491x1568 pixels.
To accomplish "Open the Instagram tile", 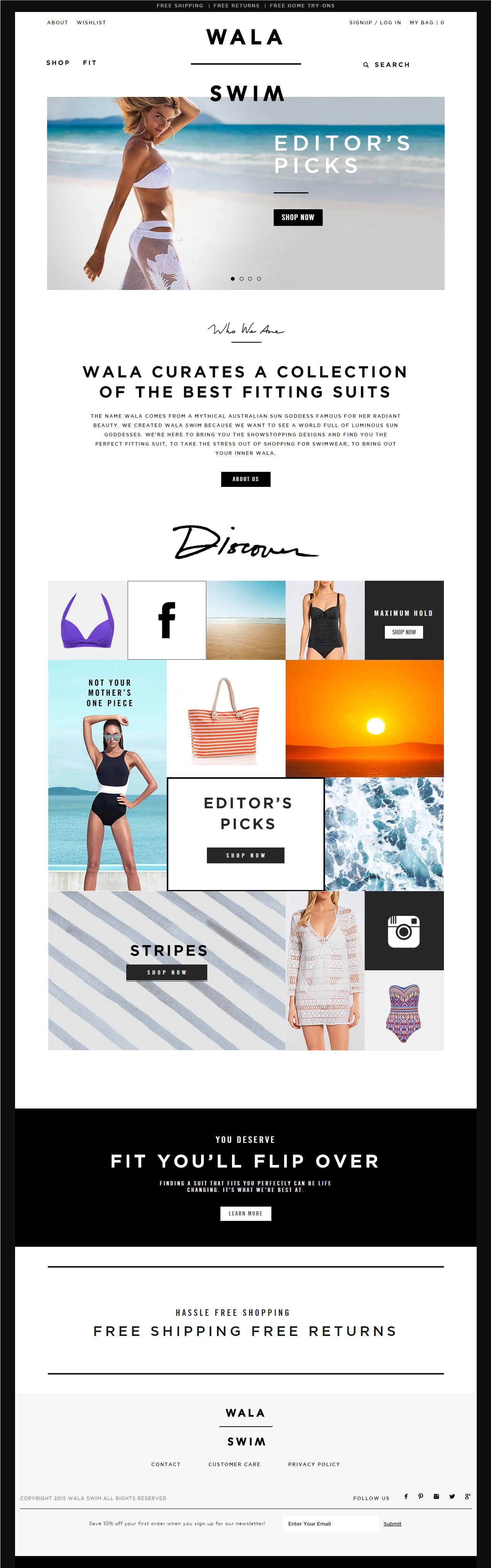I will click(403, 931).
